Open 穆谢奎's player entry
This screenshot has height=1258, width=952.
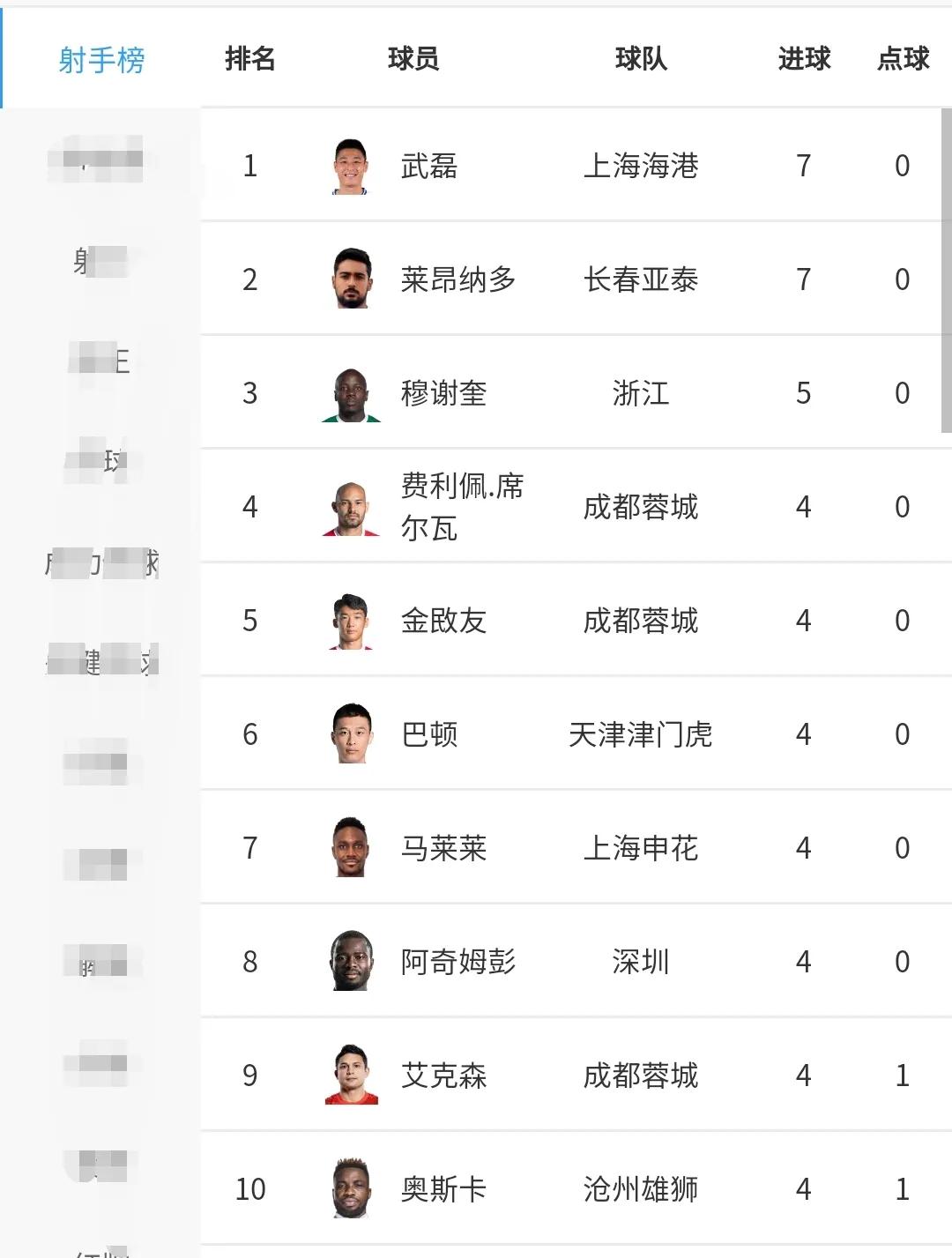pos(443,393)
